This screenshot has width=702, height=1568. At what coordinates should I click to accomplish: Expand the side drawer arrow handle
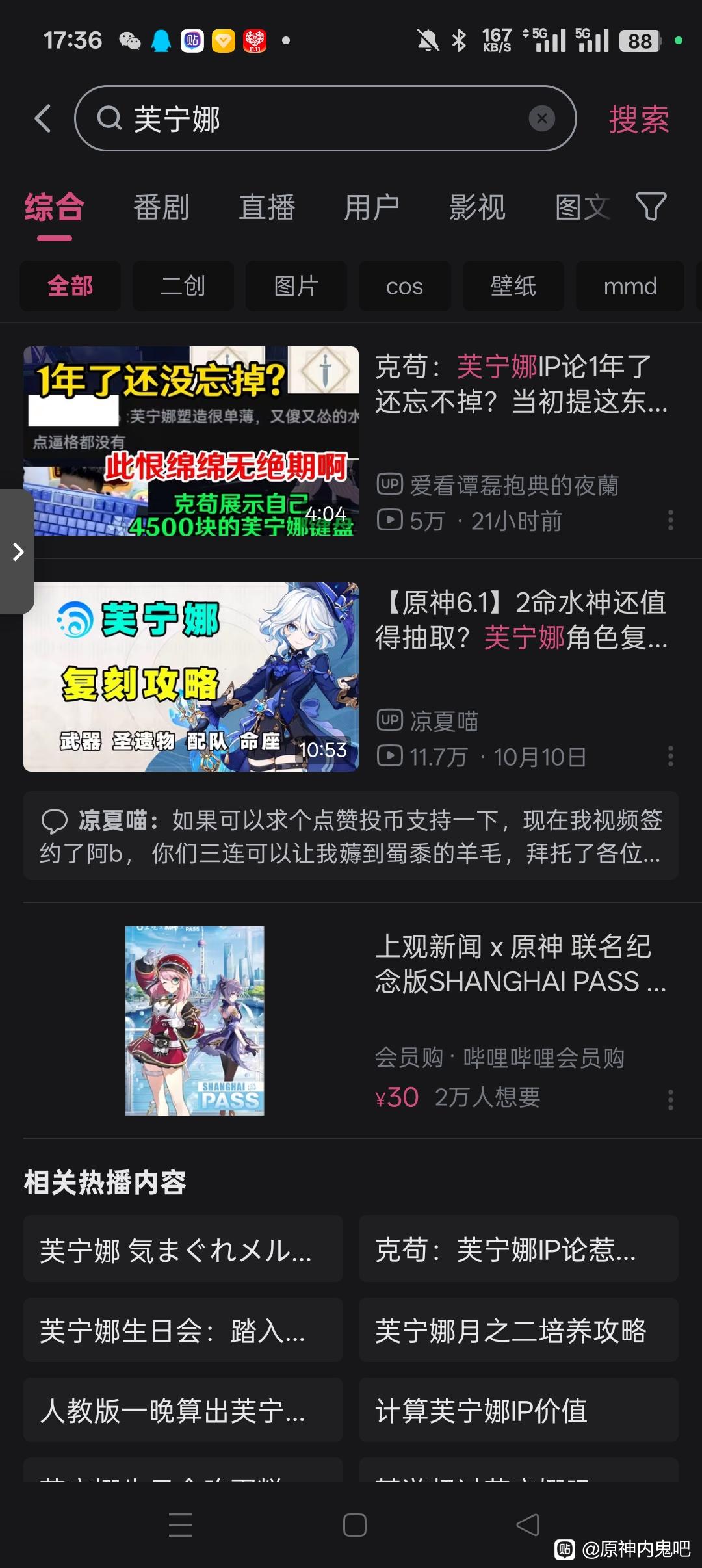tap(18, 552)
